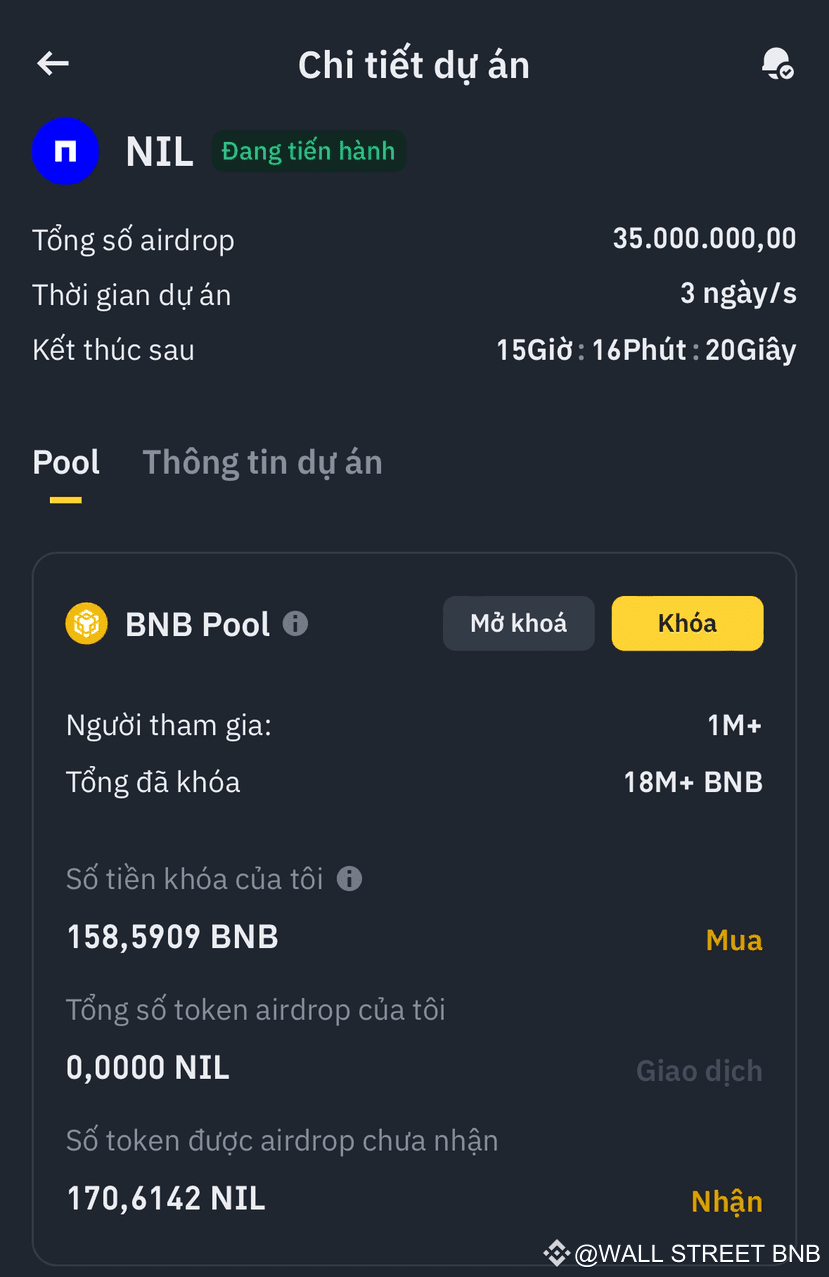
Task: Select the Pool tab
Action: coord(66,461)
